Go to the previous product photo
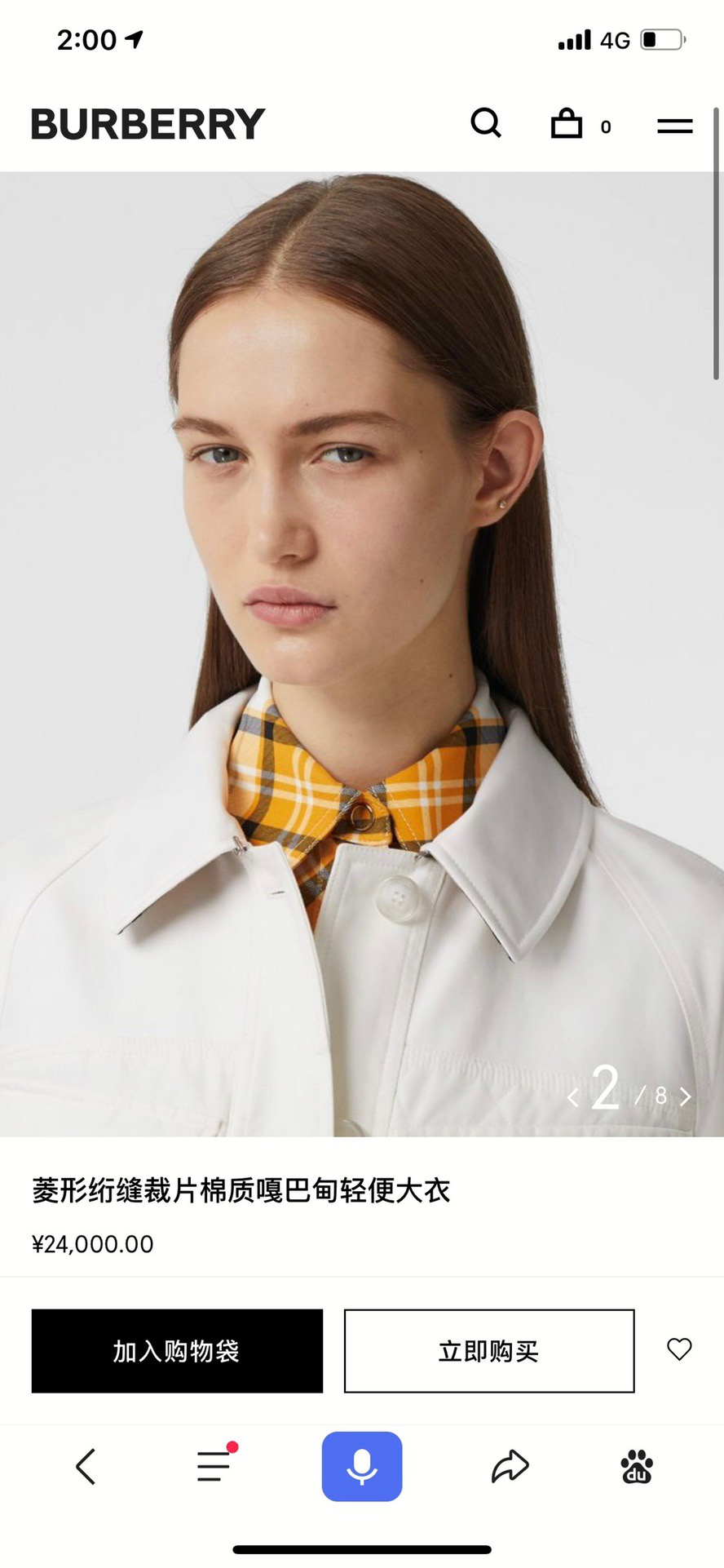 click(x=572, y=1097)
